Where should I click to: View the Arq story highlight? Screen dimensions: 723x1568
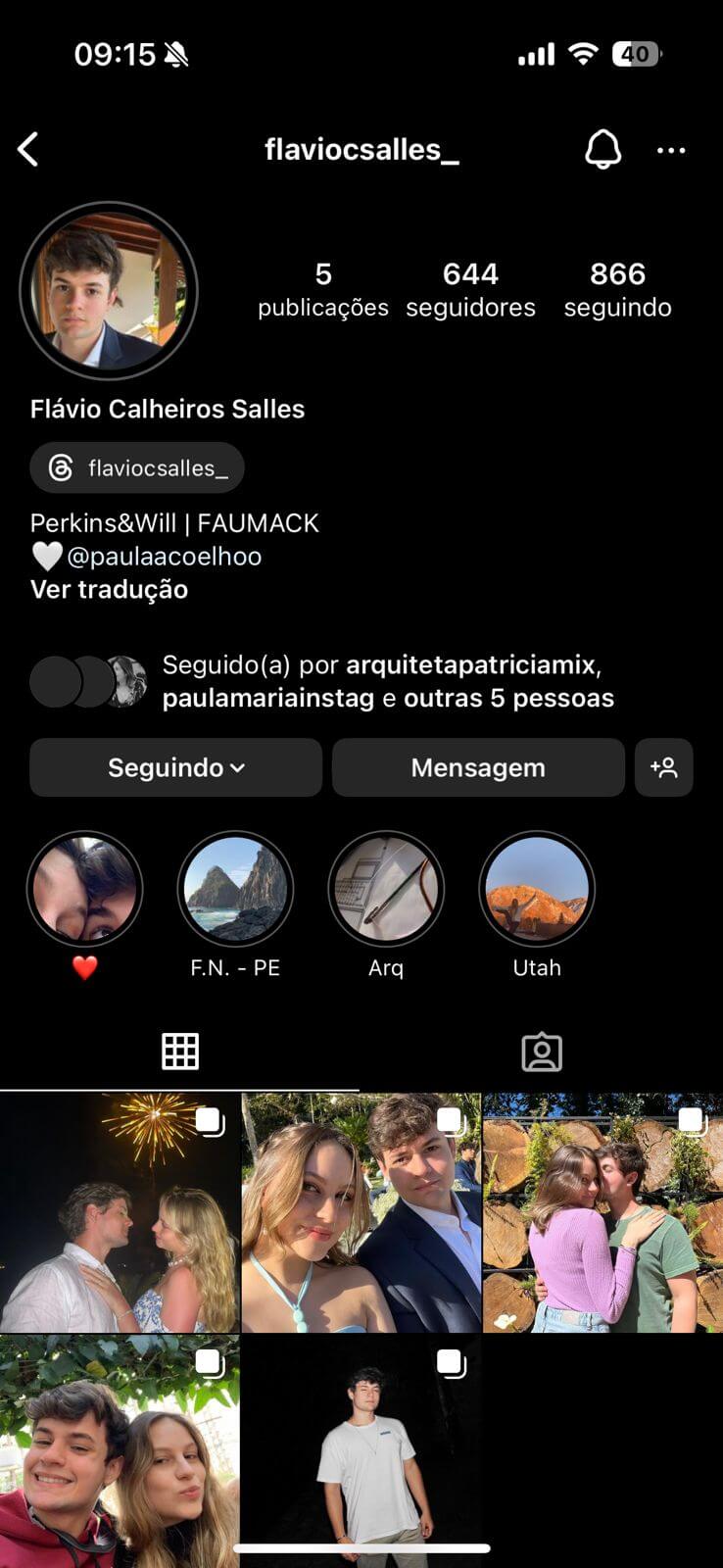pos(386,890)
